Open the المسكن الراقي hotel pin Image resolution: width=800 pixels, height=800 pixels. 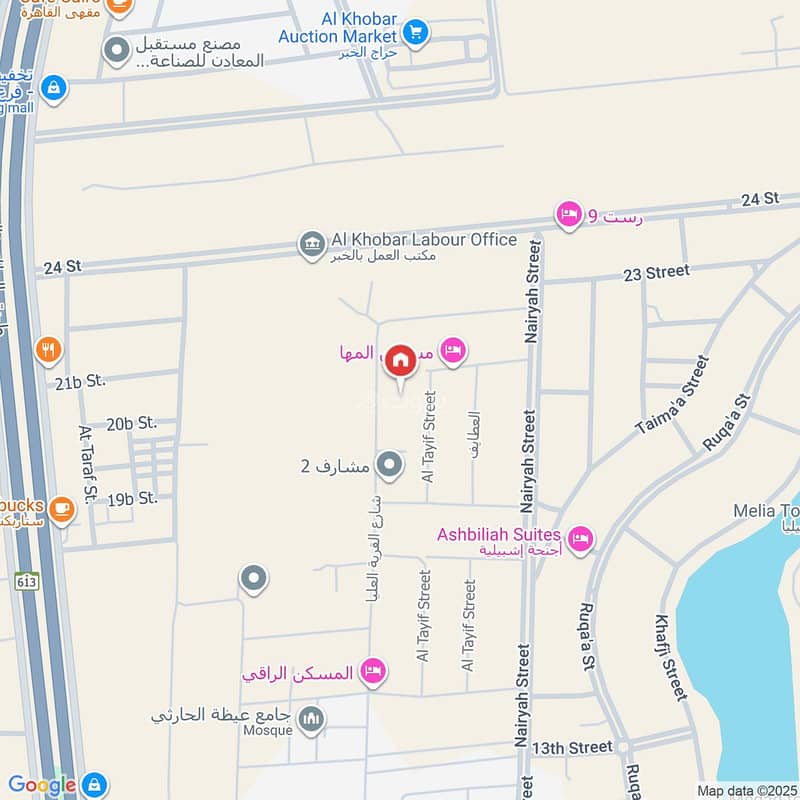[373, 671]
